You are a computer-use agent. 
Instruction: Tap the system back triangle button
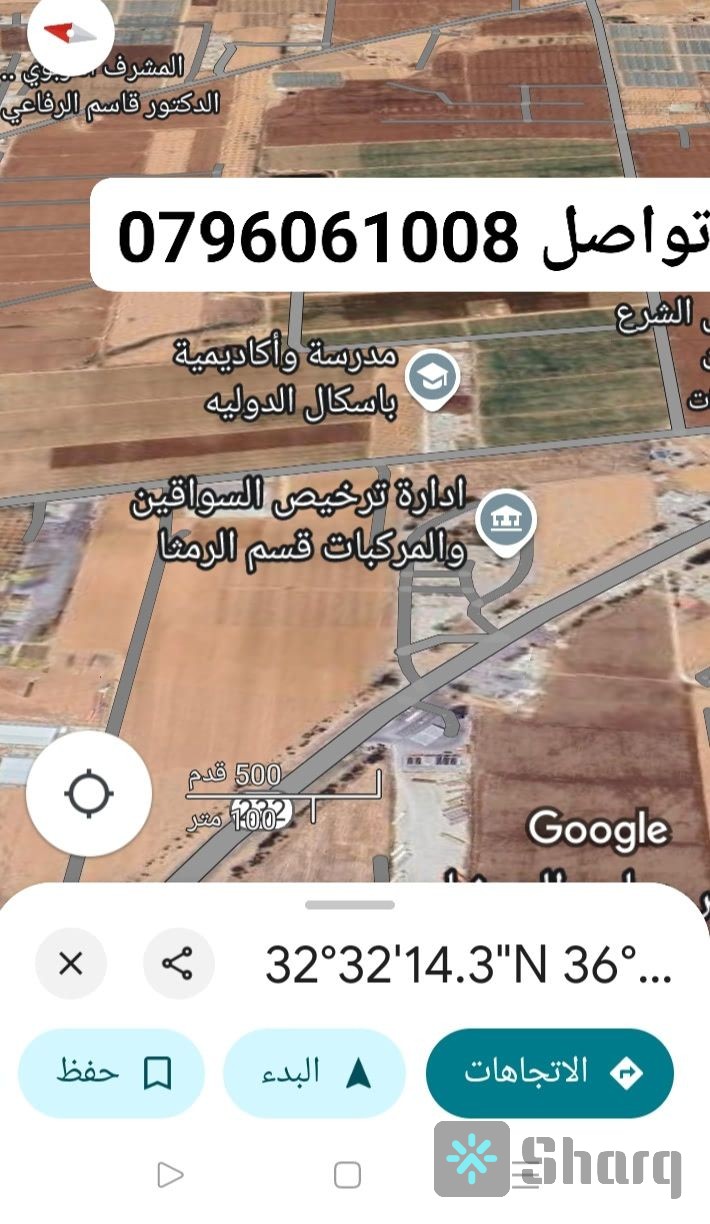click(x=170, y=1175)
